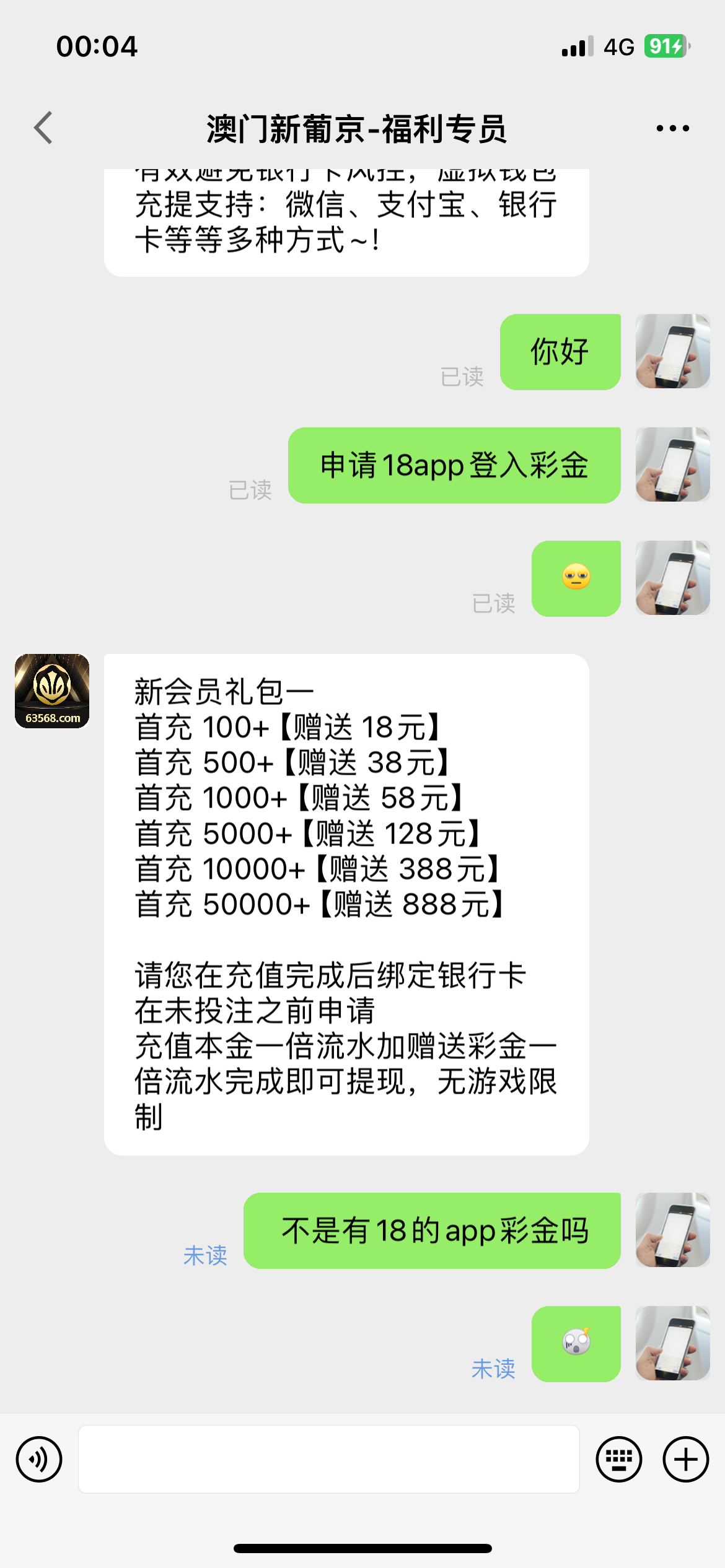725x1568 pixels.
Task: Focus the message text field
Action: [x=328, y=1460]
